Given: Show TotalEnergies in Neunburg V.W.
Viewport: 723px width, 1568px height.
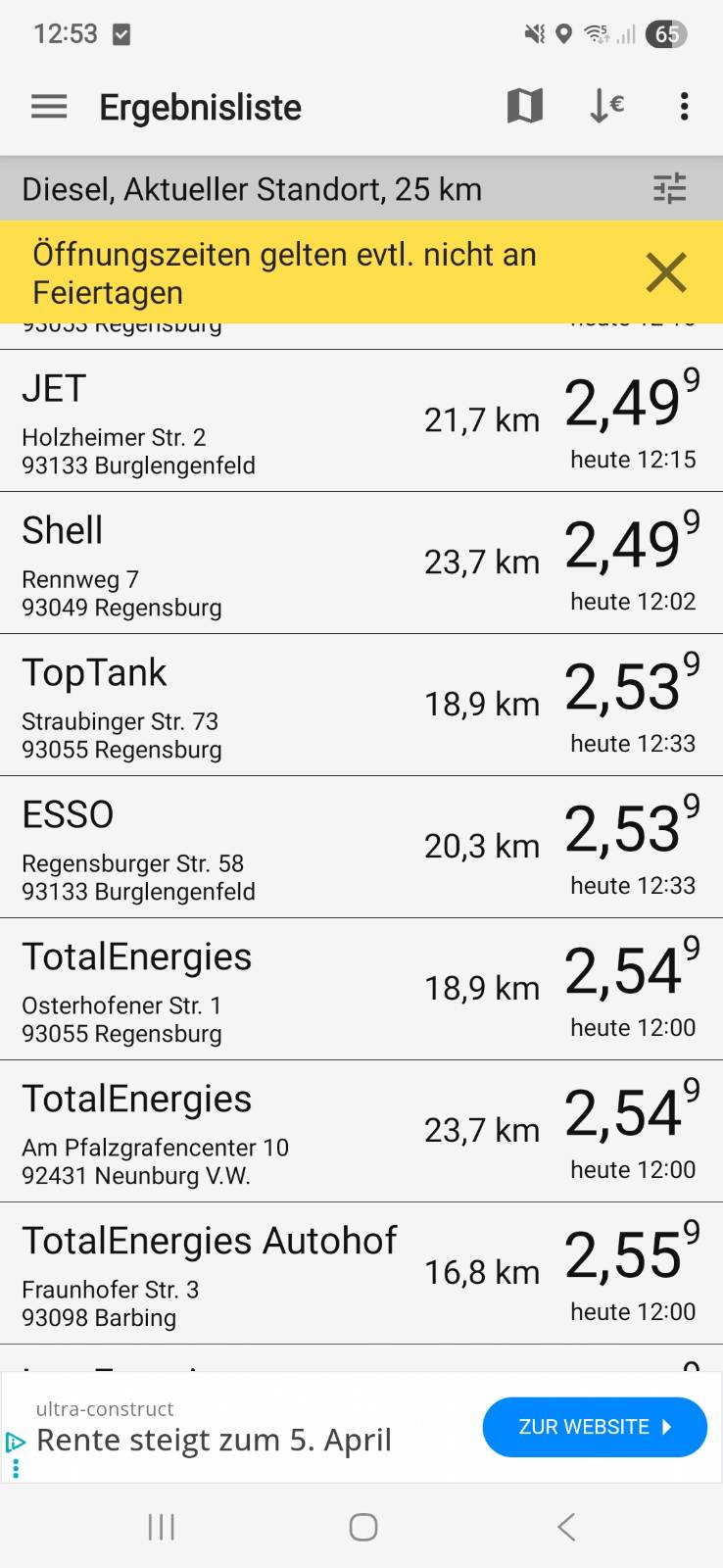Looking at the screenshot, I should coord(361,1132).
